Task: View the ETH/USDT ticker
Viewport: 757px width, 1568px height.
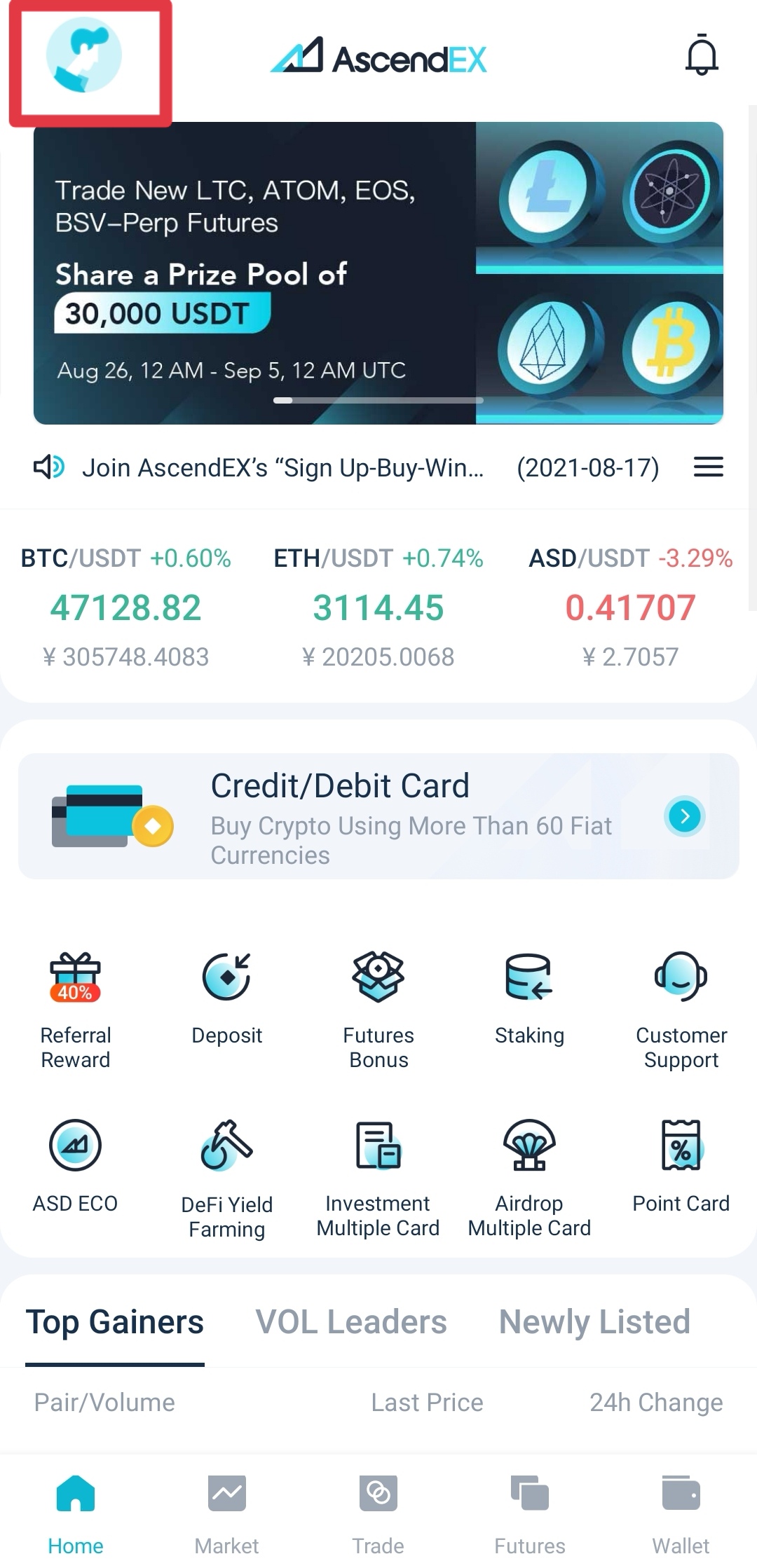Action: (378, 607)
